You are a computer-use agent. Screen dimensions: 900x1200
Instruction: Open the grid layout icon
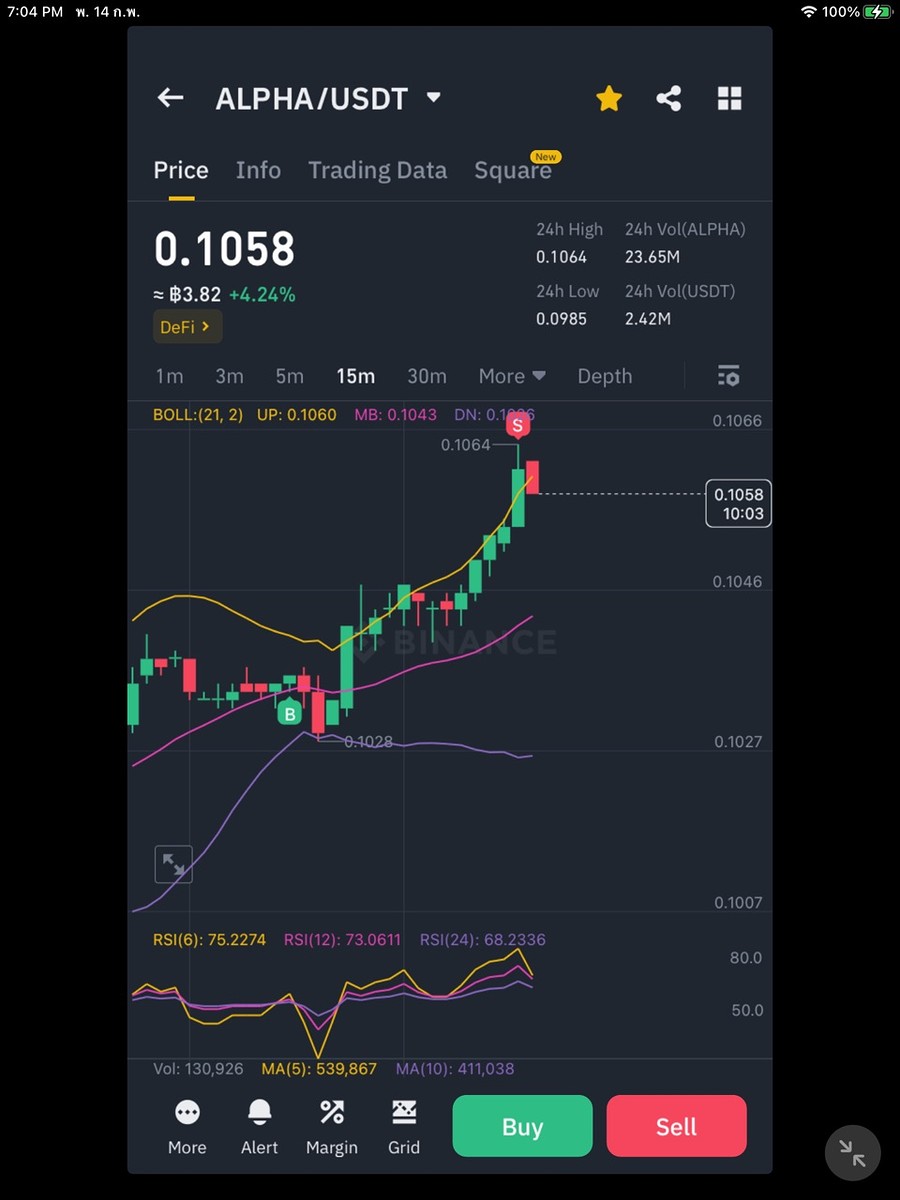pyautogui.click(x=729, y=98)
